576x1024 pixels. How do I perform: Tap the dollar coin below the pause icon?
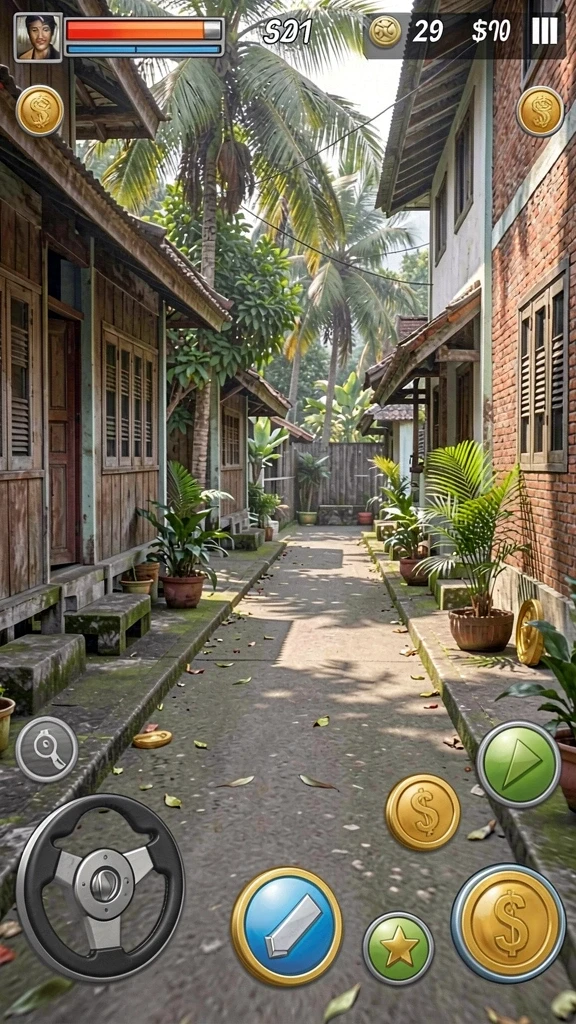click(540, 111)
